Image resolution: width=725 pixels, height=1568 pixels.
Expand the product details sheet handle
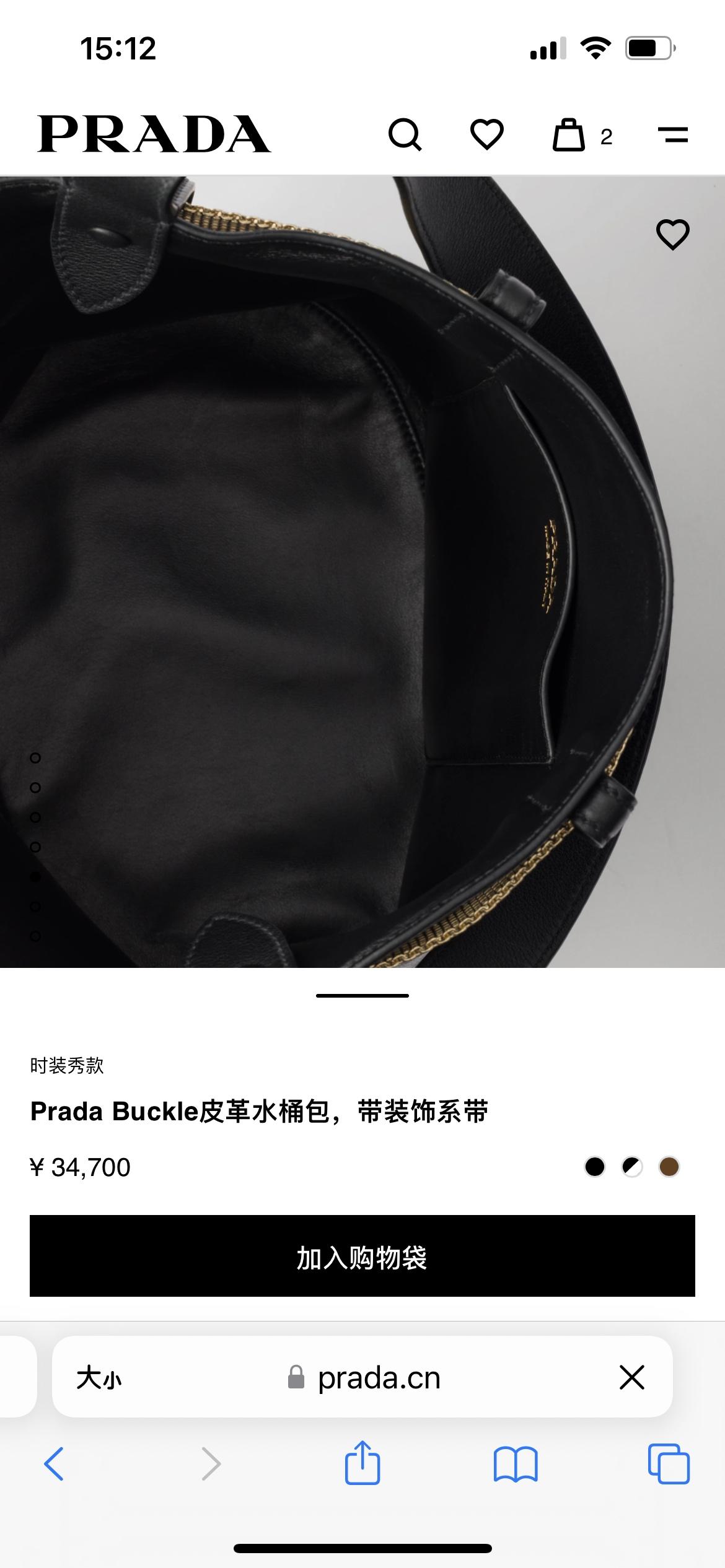[362, 996]
